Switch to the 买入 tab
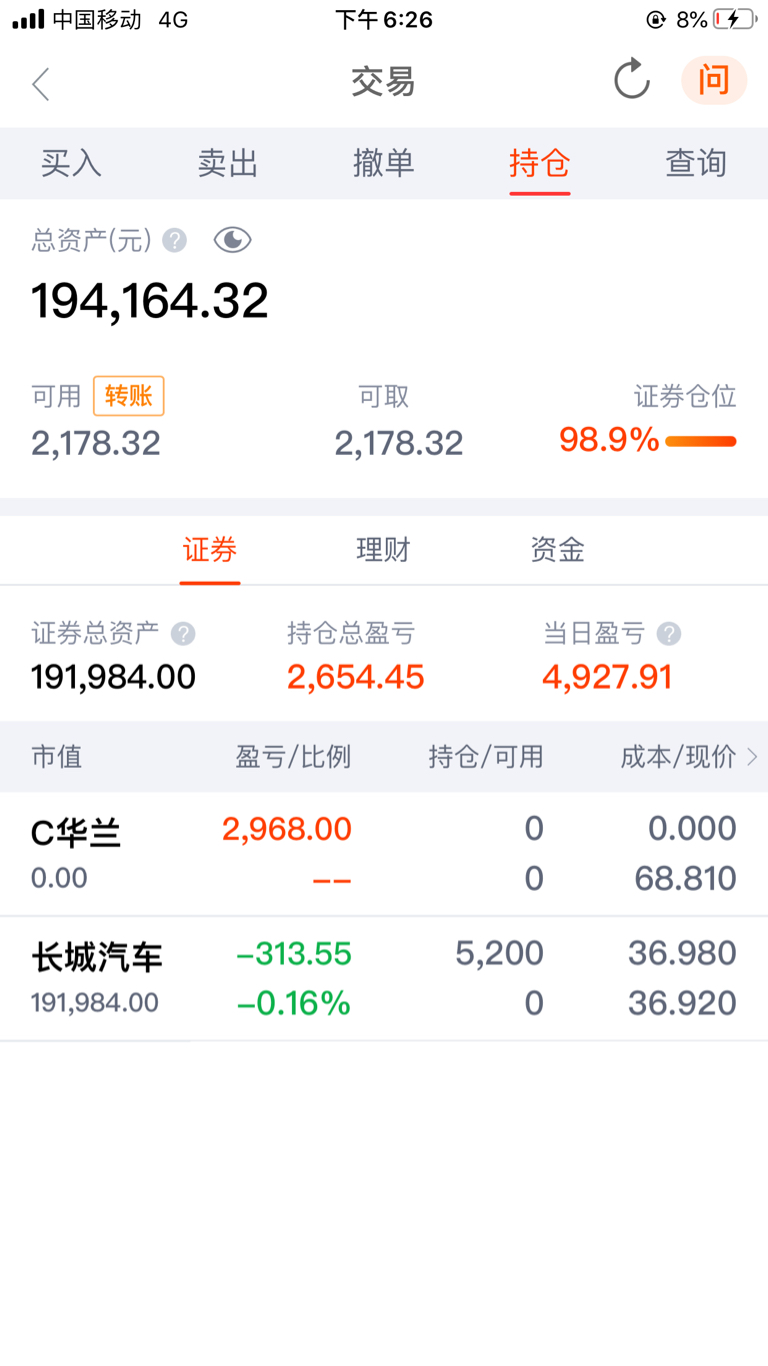This screenshot has width=768, height=1366. click(x=71, y=163)
